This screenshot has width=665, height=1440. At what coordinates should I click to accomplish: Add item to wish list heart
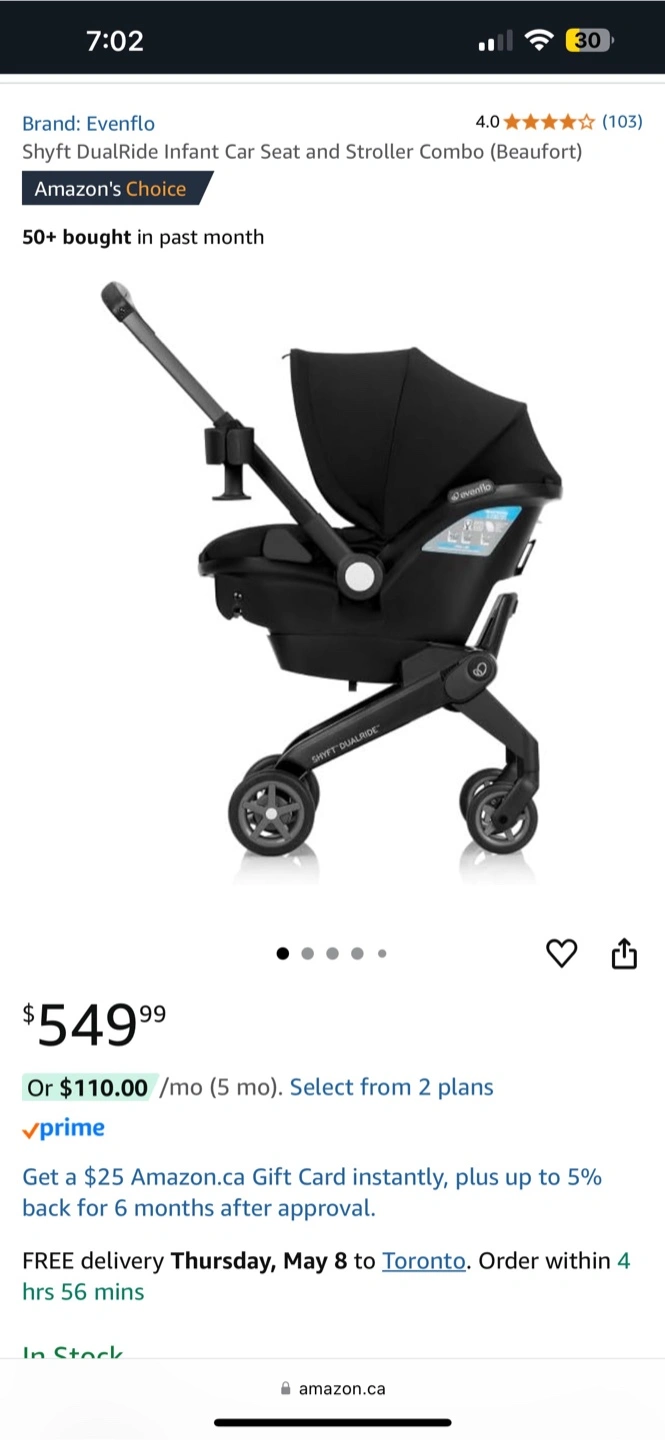pyautogui.click(x=562, y=954)
